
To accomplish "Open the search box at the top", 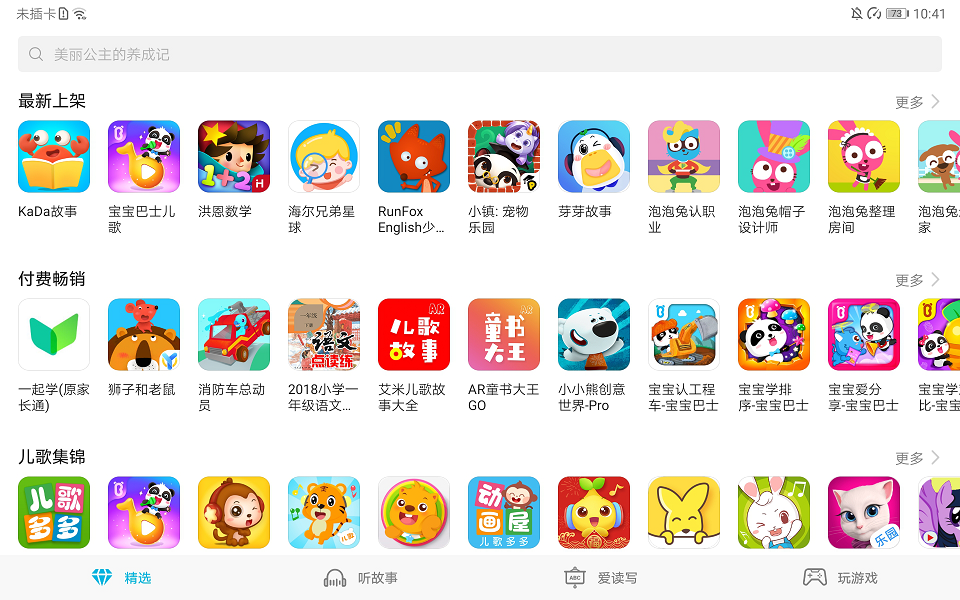I will pos(480,54).
